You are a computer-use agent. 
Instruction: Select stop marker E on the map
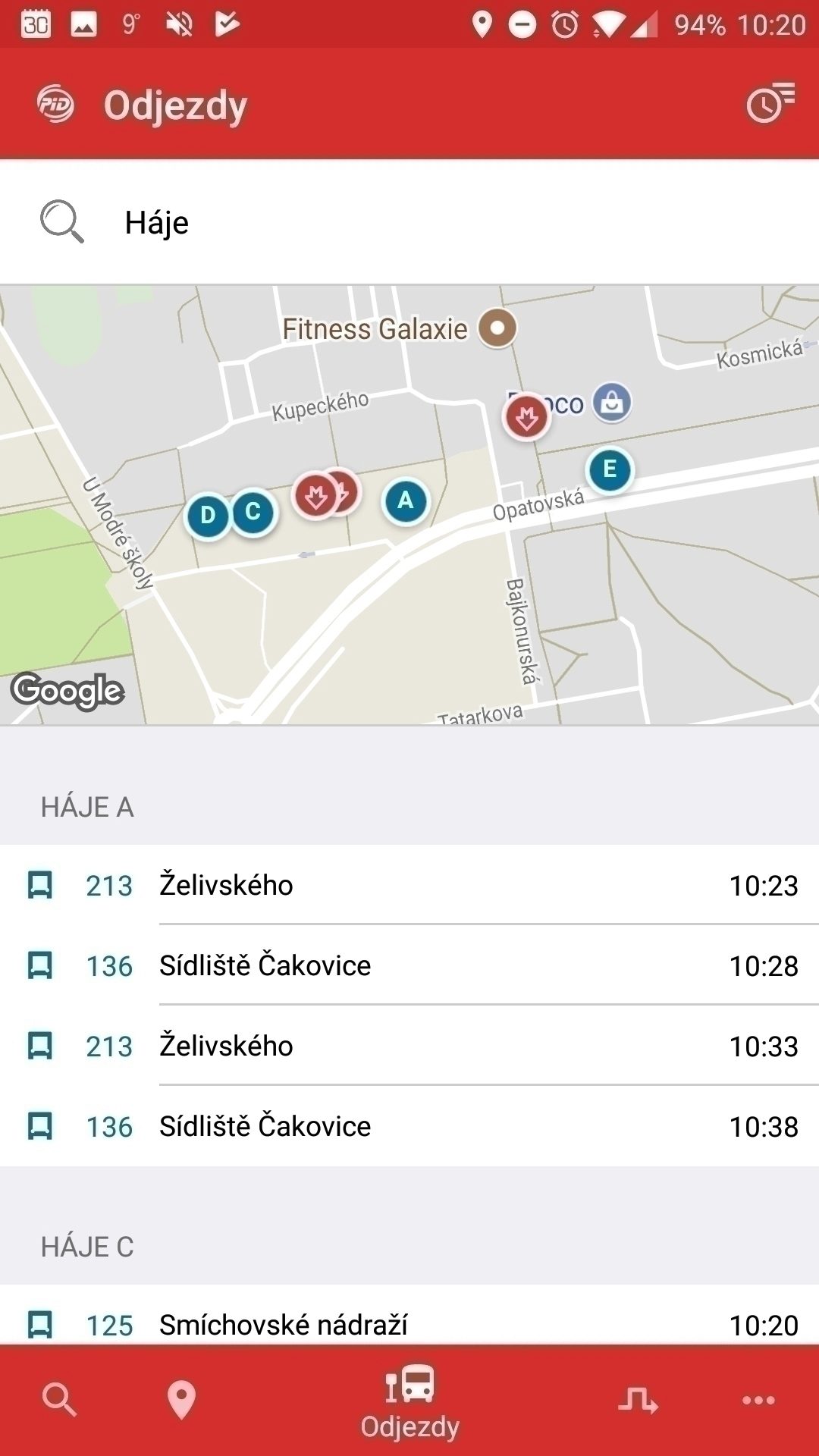coord(610,470)
